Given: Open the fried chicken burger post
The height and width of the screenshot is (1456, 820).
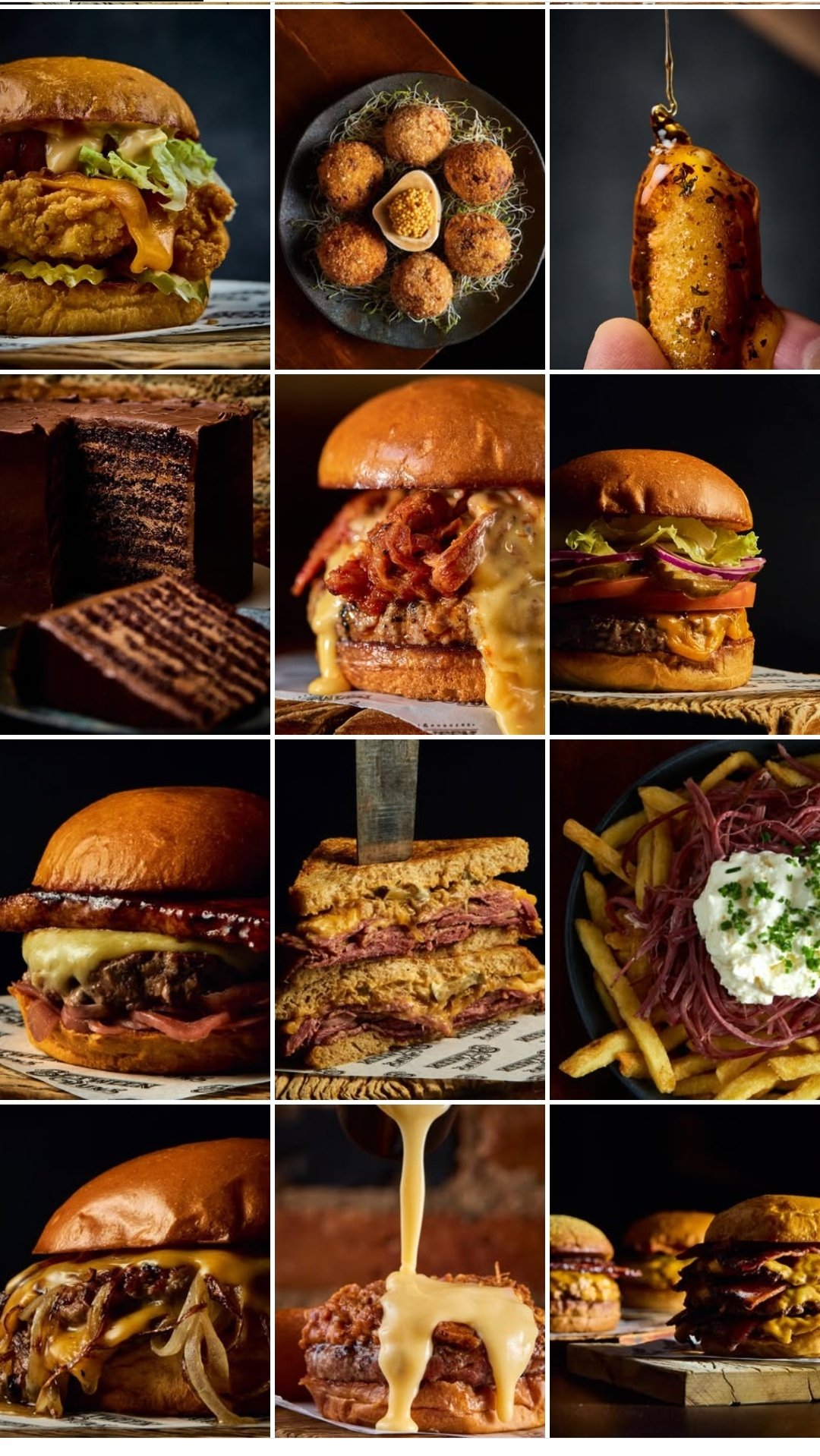Looking at the screenshot, I should click(x=134, y=189).
